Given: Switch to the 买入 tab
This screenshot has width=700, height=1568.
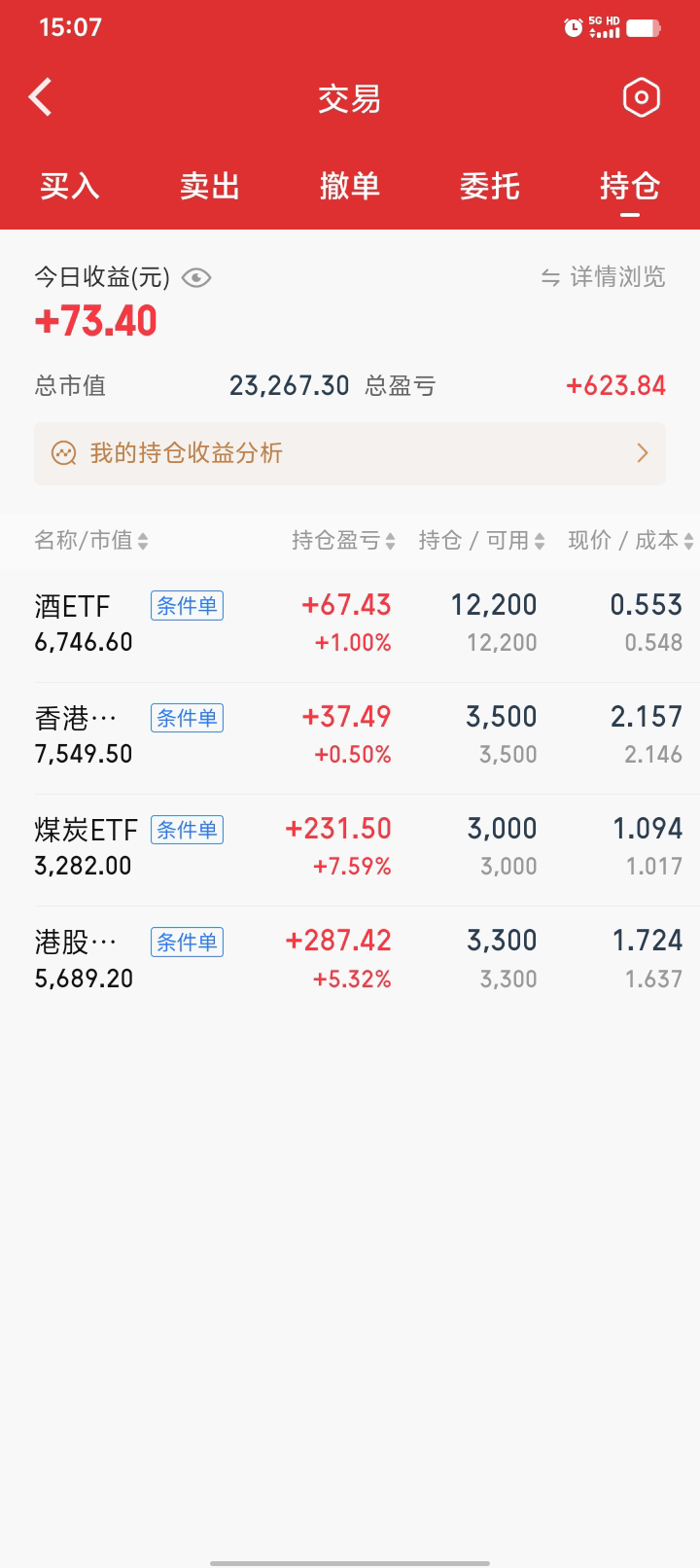Looking at the screenshot, I should [70, 186].
